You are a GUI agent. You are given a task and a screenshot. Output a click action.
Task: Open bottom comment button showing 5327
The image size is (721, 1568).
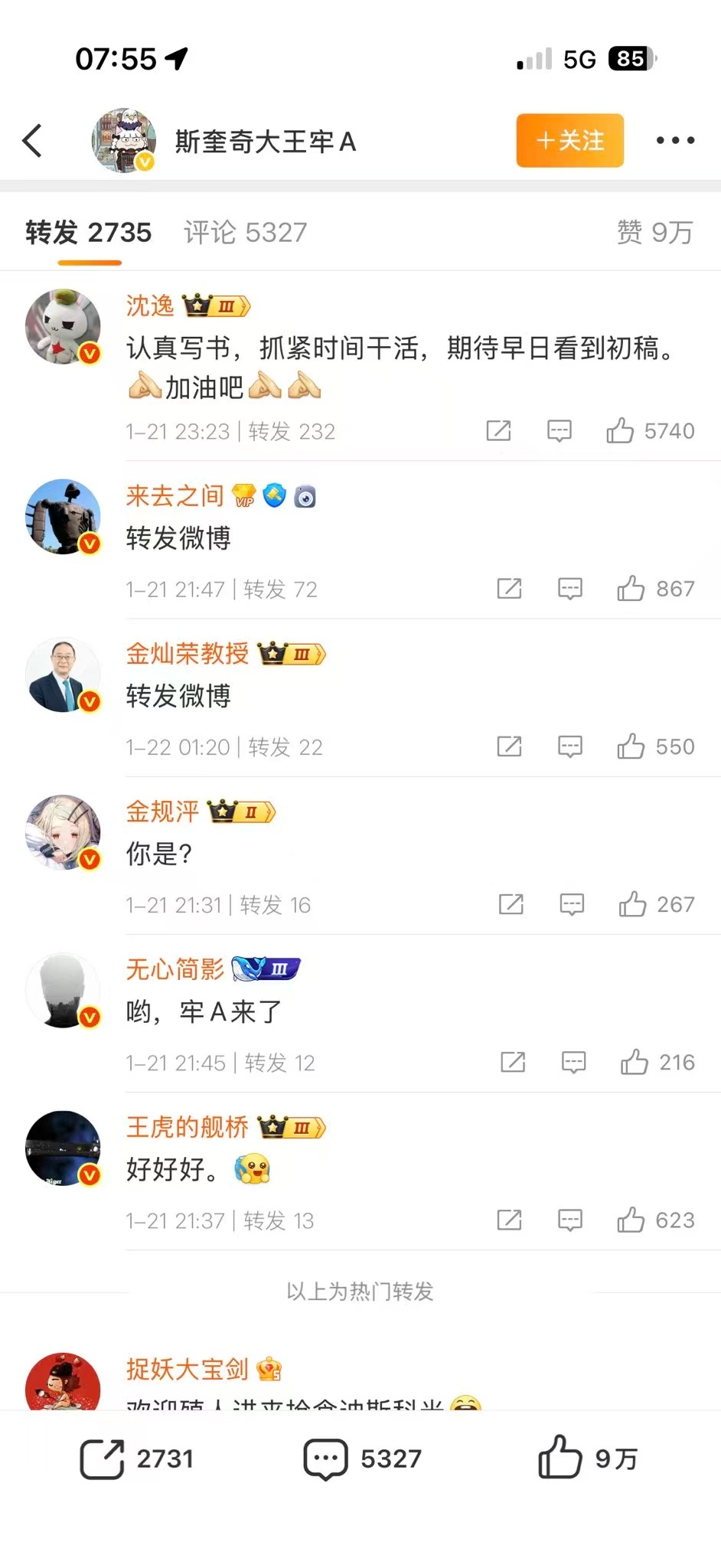pos(363,1459)
